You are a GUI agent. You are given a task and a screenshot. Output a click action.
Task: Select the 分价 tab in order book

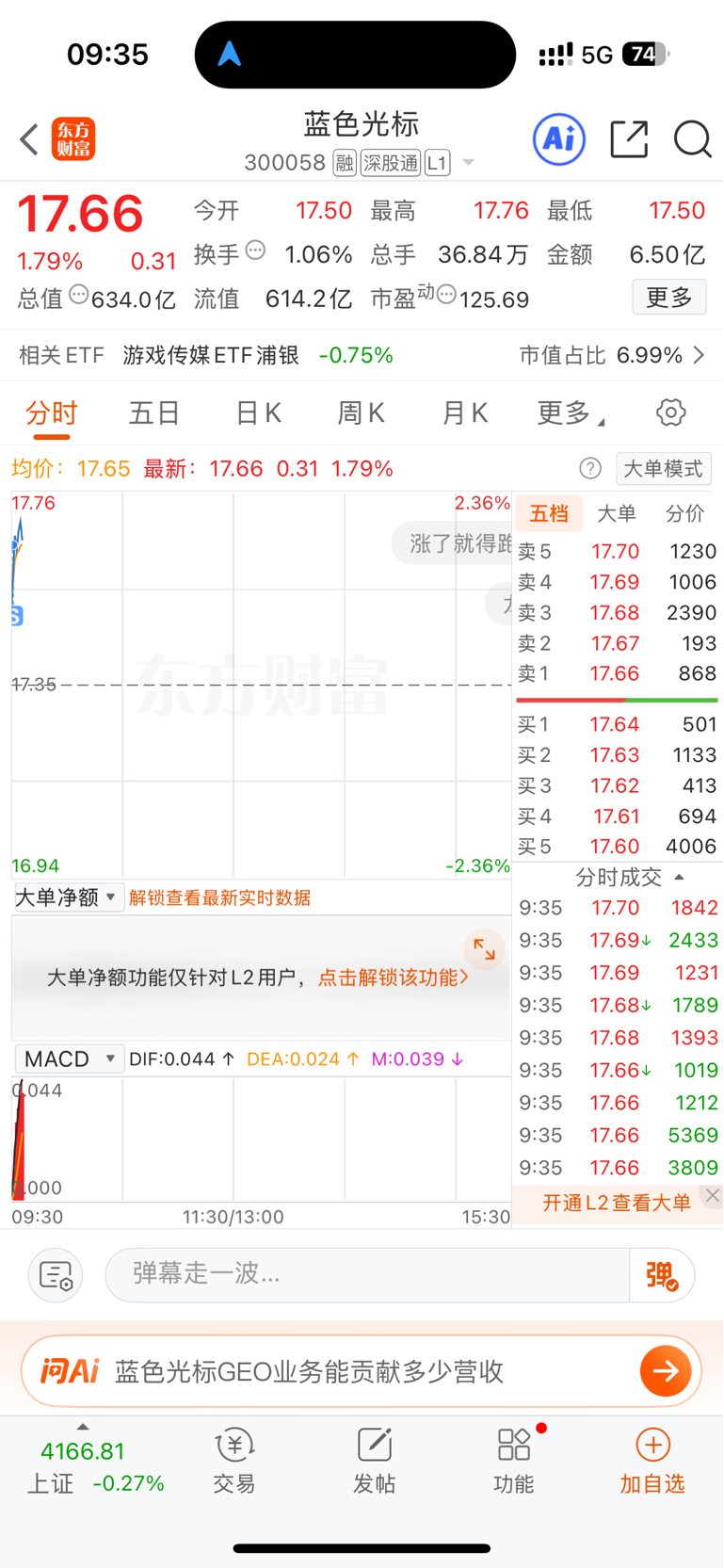(x=684, y=513)
